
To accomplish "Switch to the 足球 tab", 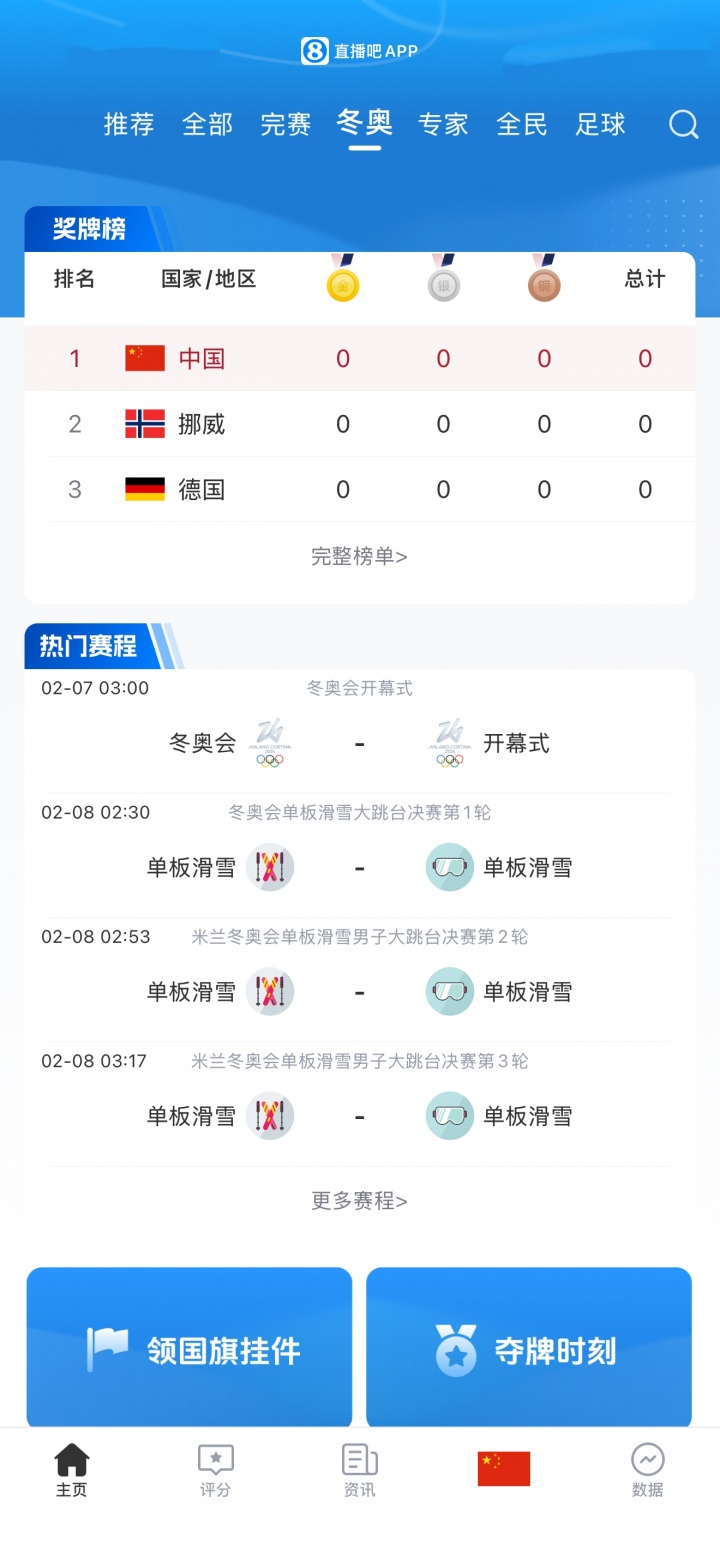I will 600,124.
